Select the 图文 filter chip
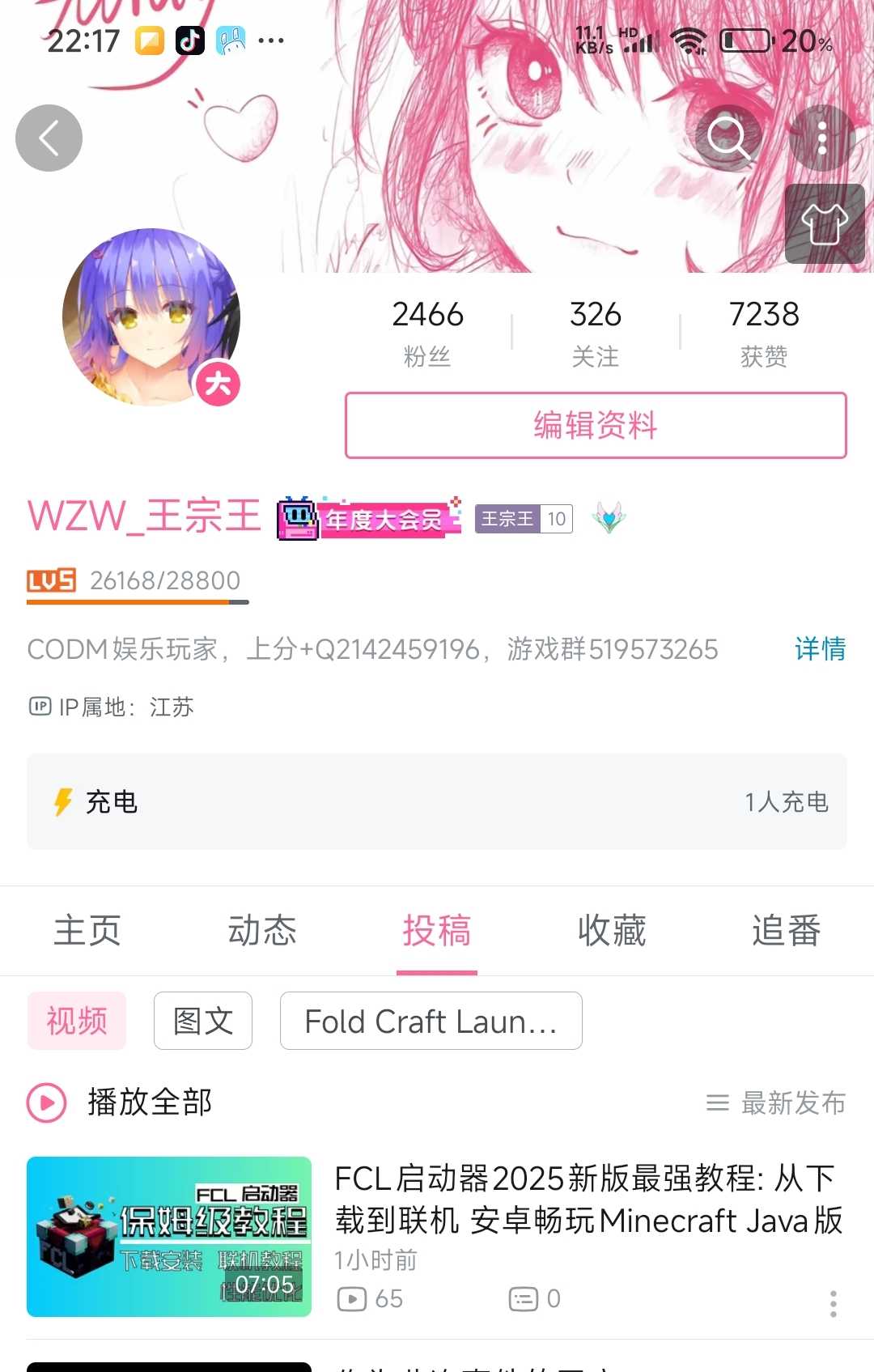This screenshot has height=1372, width=874. (x=203, y=1021)
